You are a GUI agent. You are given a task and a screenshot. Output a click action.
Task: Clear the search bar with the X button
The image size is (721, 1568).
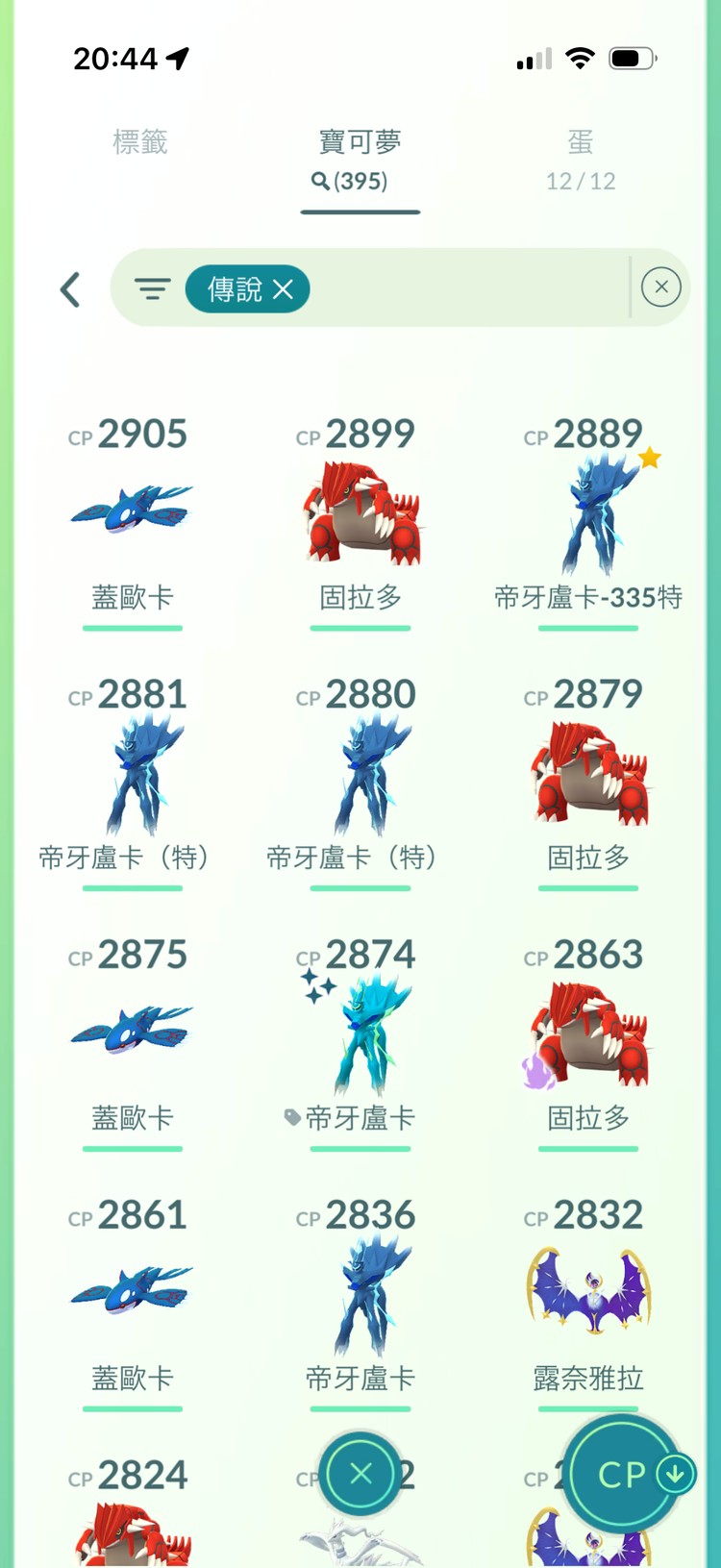[x=660, y=287]
